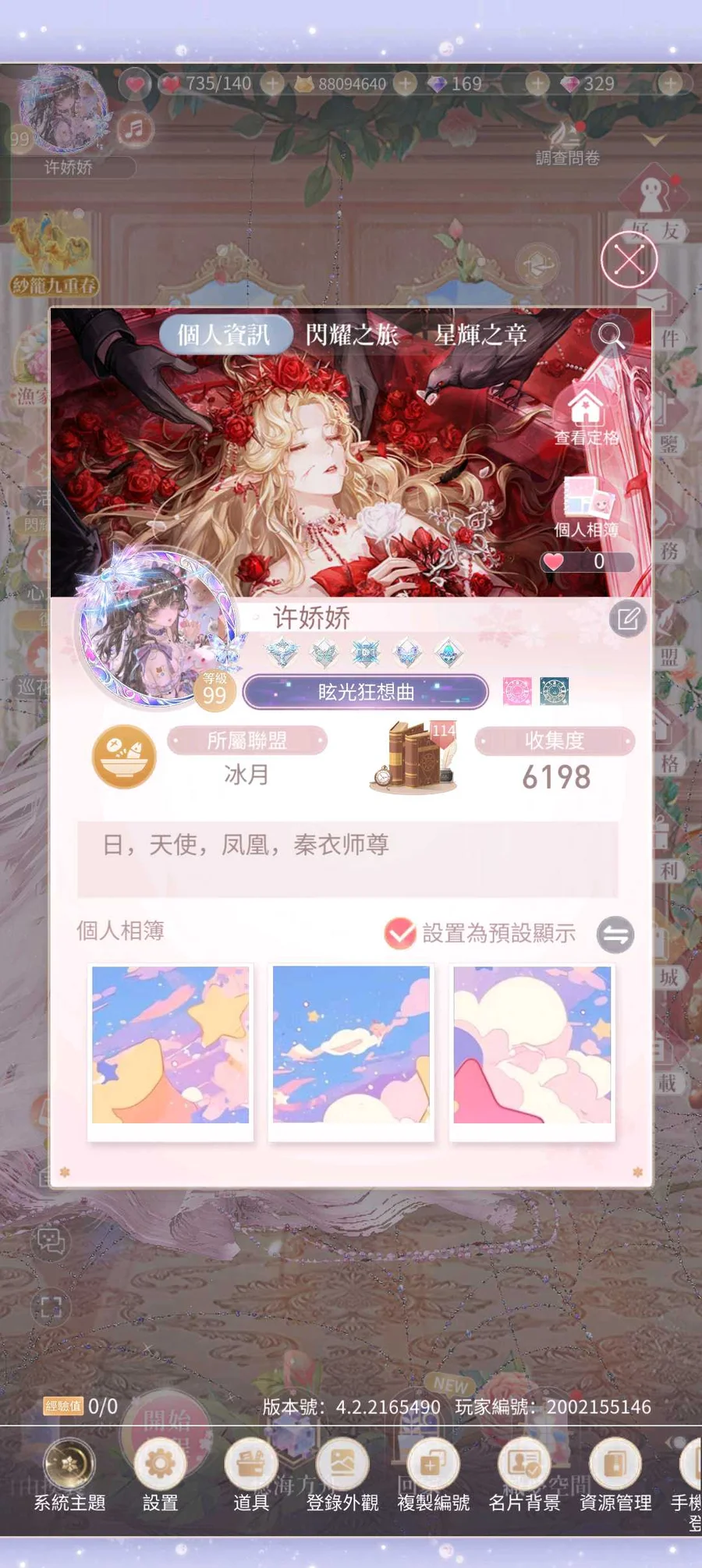The width and height of the screenshot is (702, 1568).
Task: Open 道具 items
Action: (x=250, y=1476)
